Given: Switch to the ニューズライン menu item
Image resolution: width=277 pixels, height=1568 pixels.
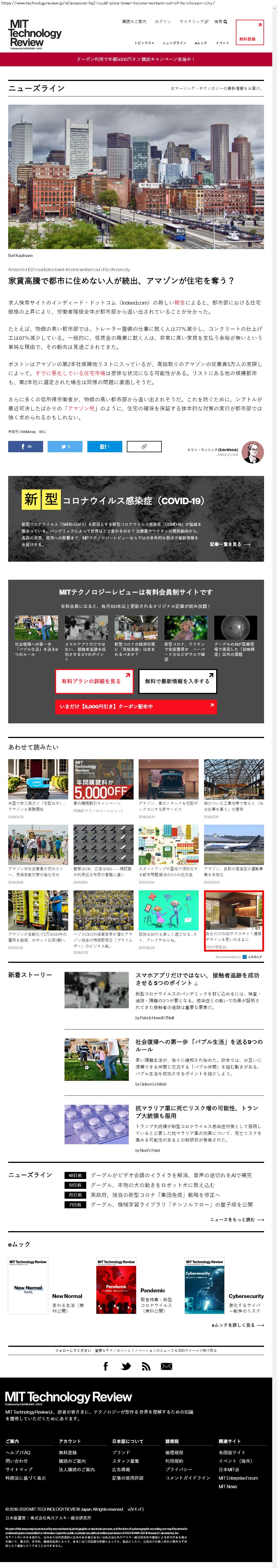Looking at the screenshot, I should pos(174,43).
